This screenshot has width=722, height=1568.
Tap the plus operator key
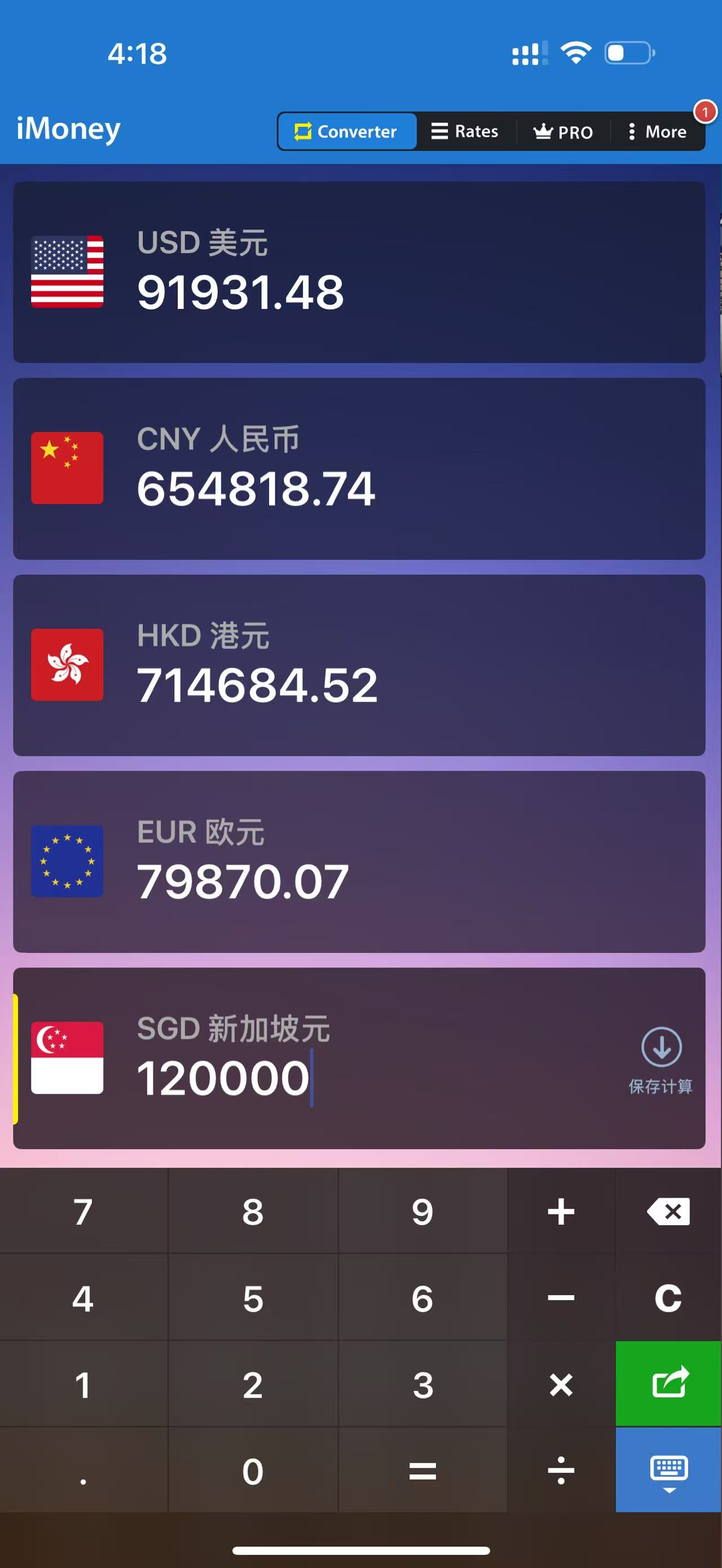pos(561,1211)
